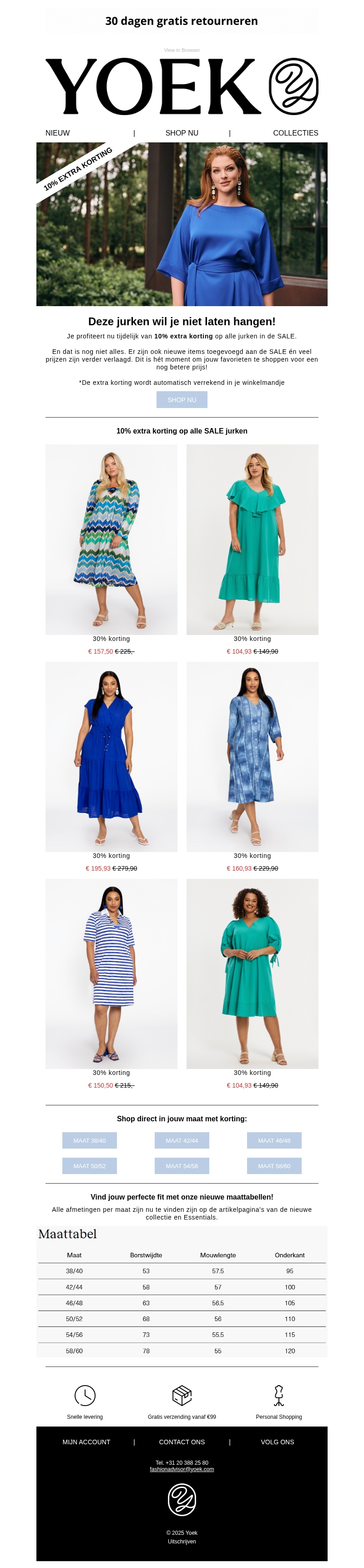This screenshot has height=1568, width=364.
Task: Open CONTACT ONS in the footer
Action: pos(182,1442)
